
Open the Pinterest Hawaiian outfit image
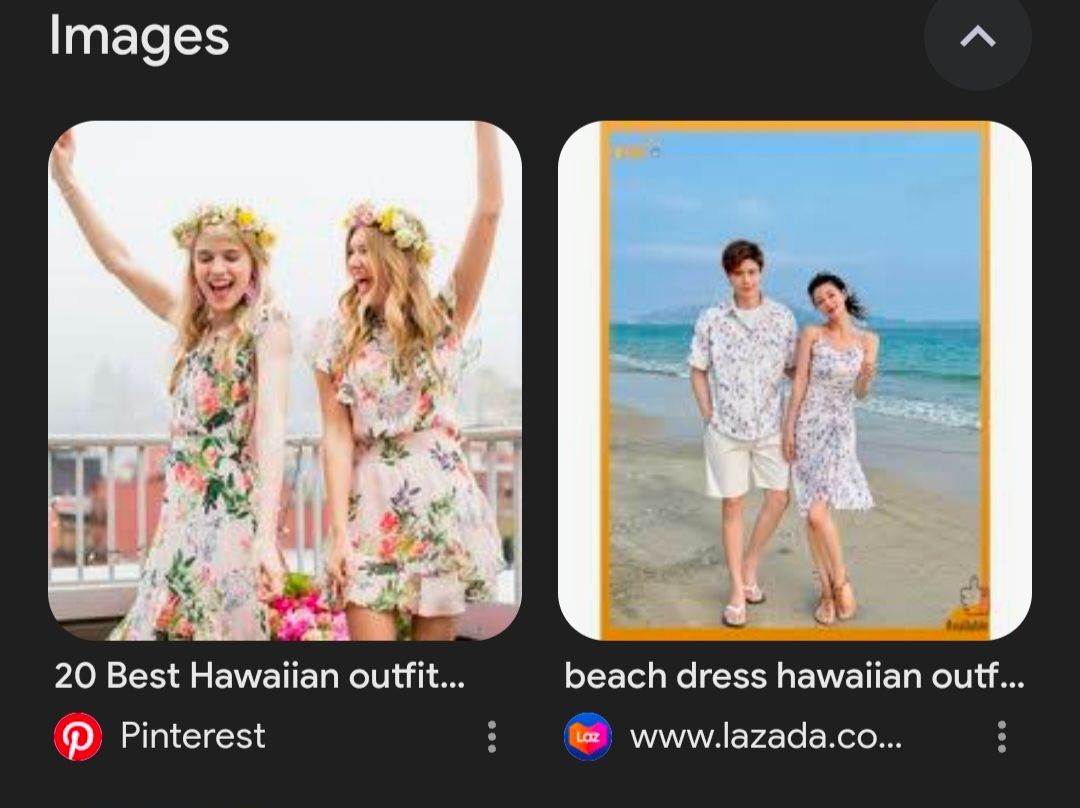coord(285,380)
